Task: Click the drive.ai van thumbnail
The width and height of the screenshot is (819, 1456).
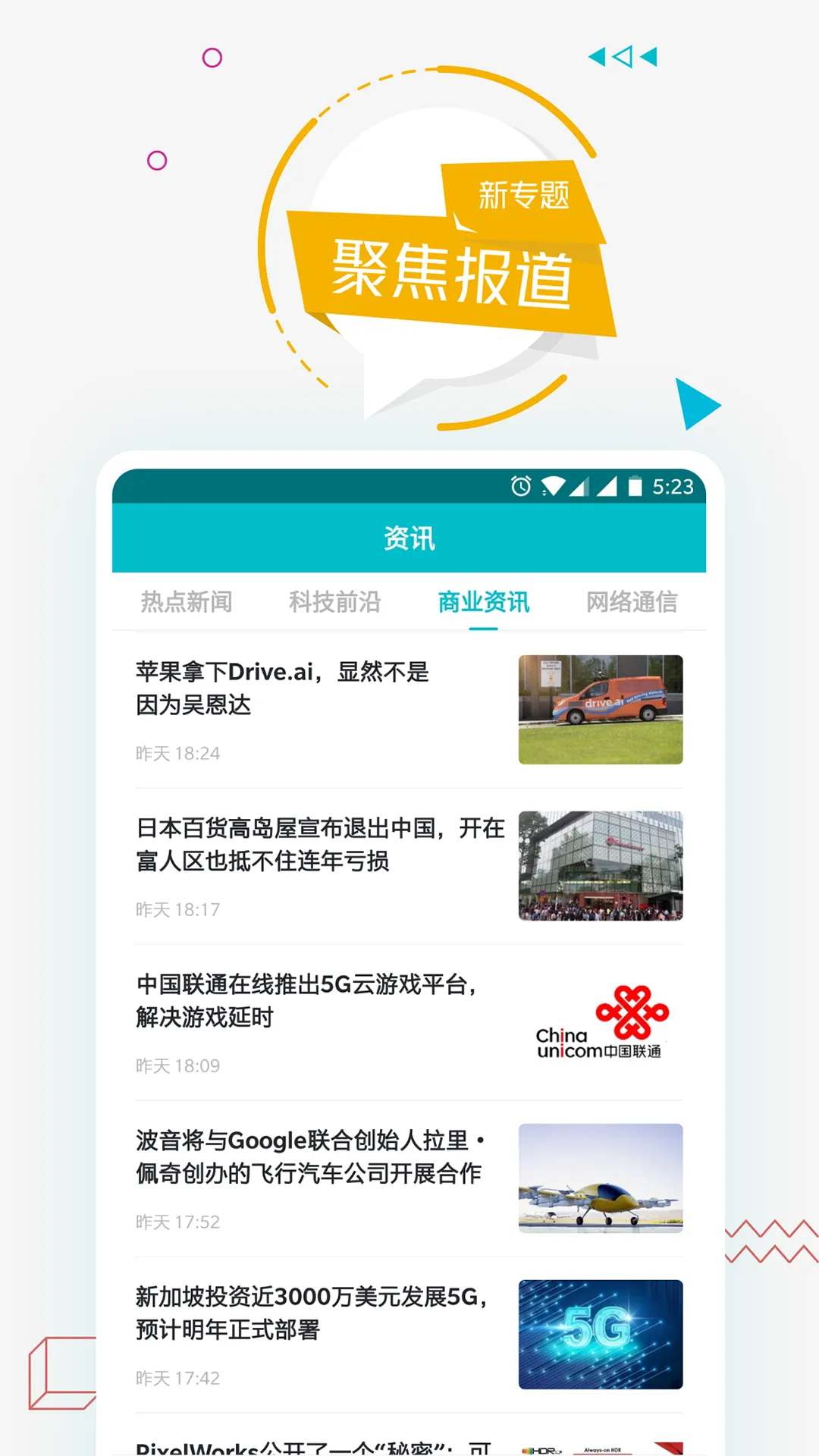Action: click(601, 708)
